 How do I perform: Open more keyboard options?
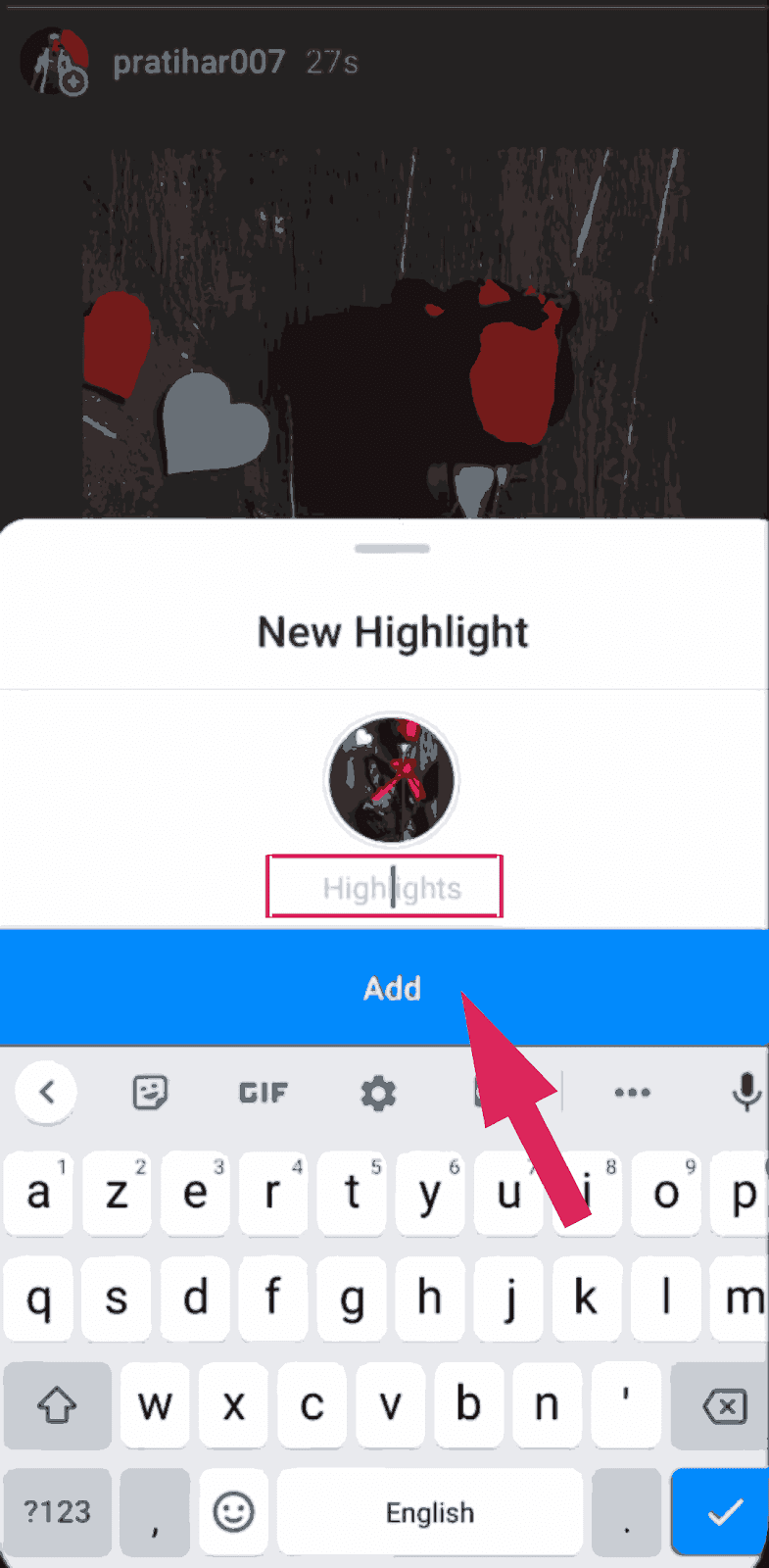coord(632,1092)
